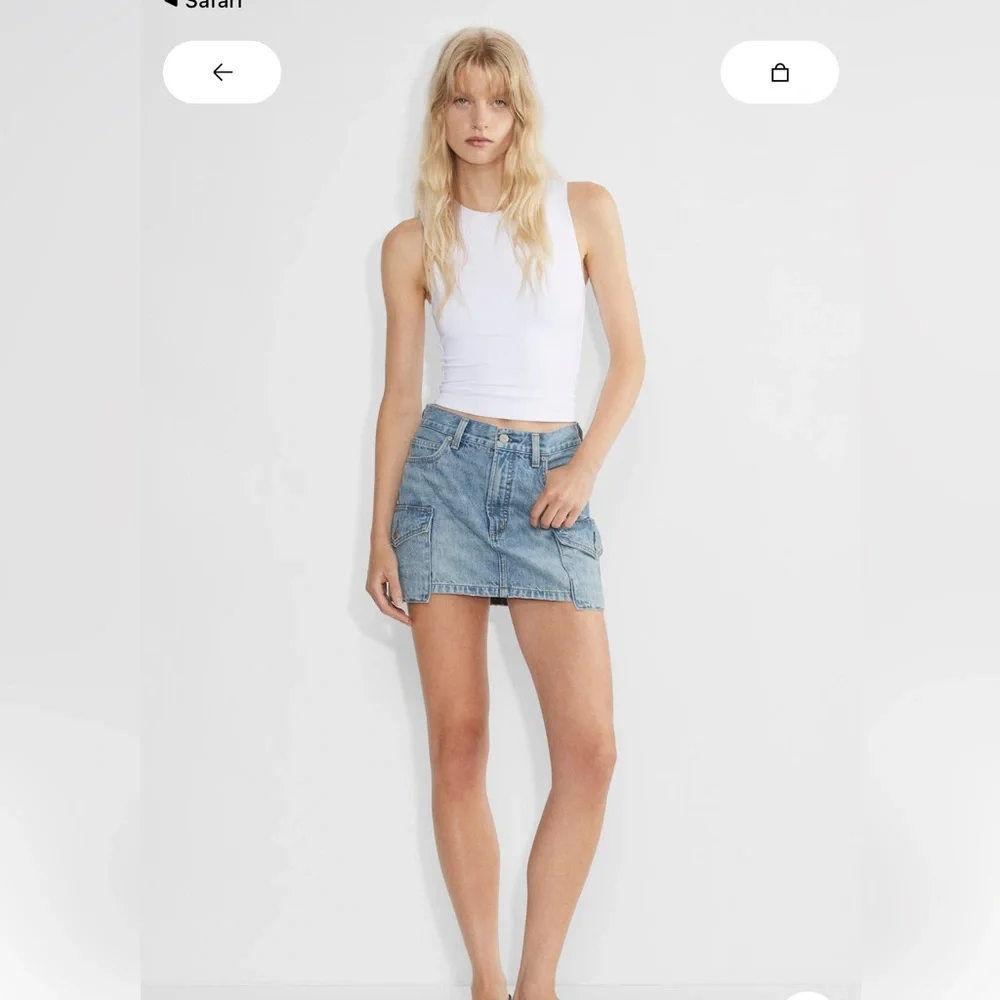Return to Safari via the top breadcrumb
This screenshot has height=1000, width=1000.
(203, 4)
